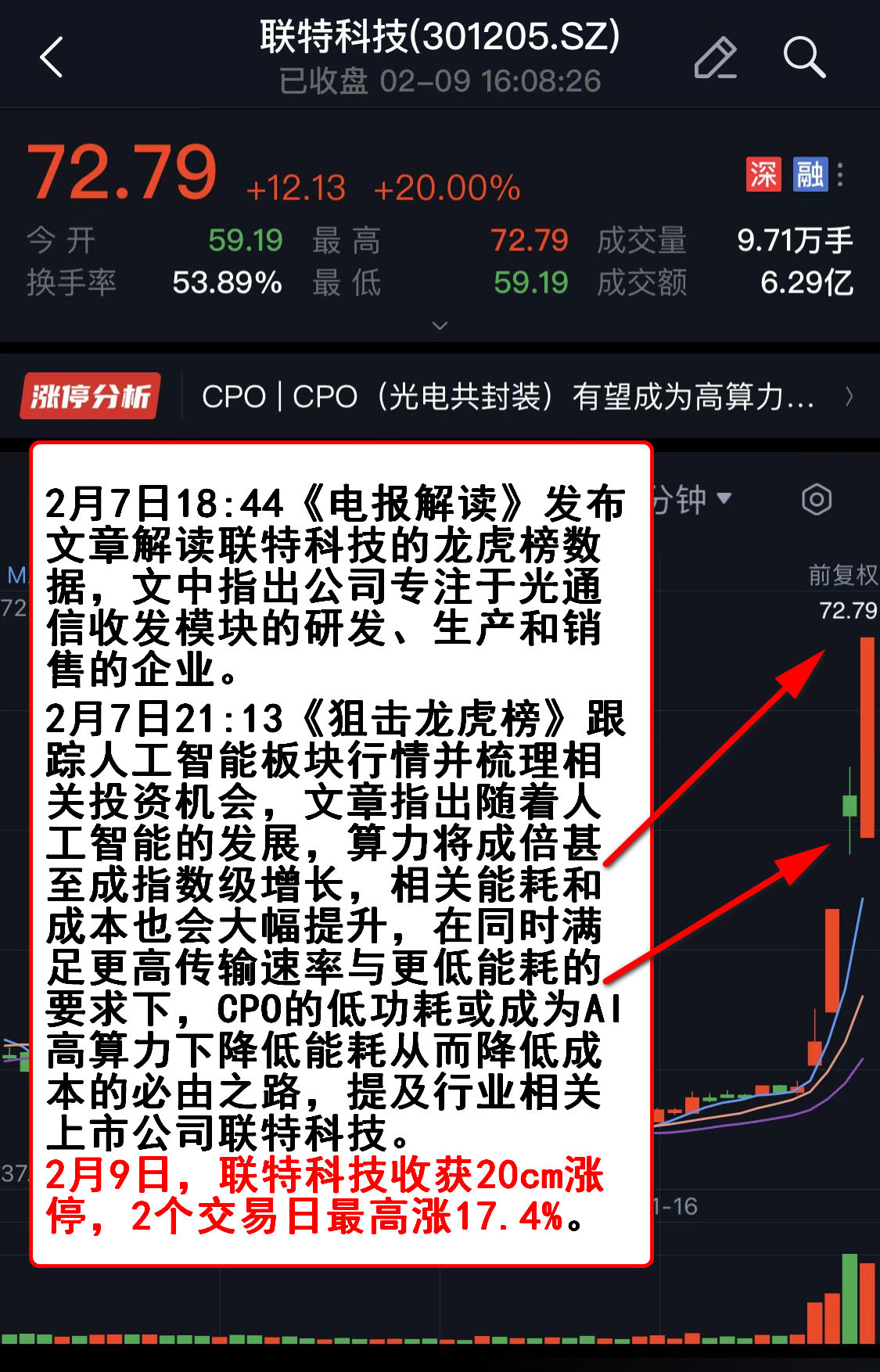Open the 分钟 chart period dropdown
The image size is (880, 1372).
coord(692,499)
